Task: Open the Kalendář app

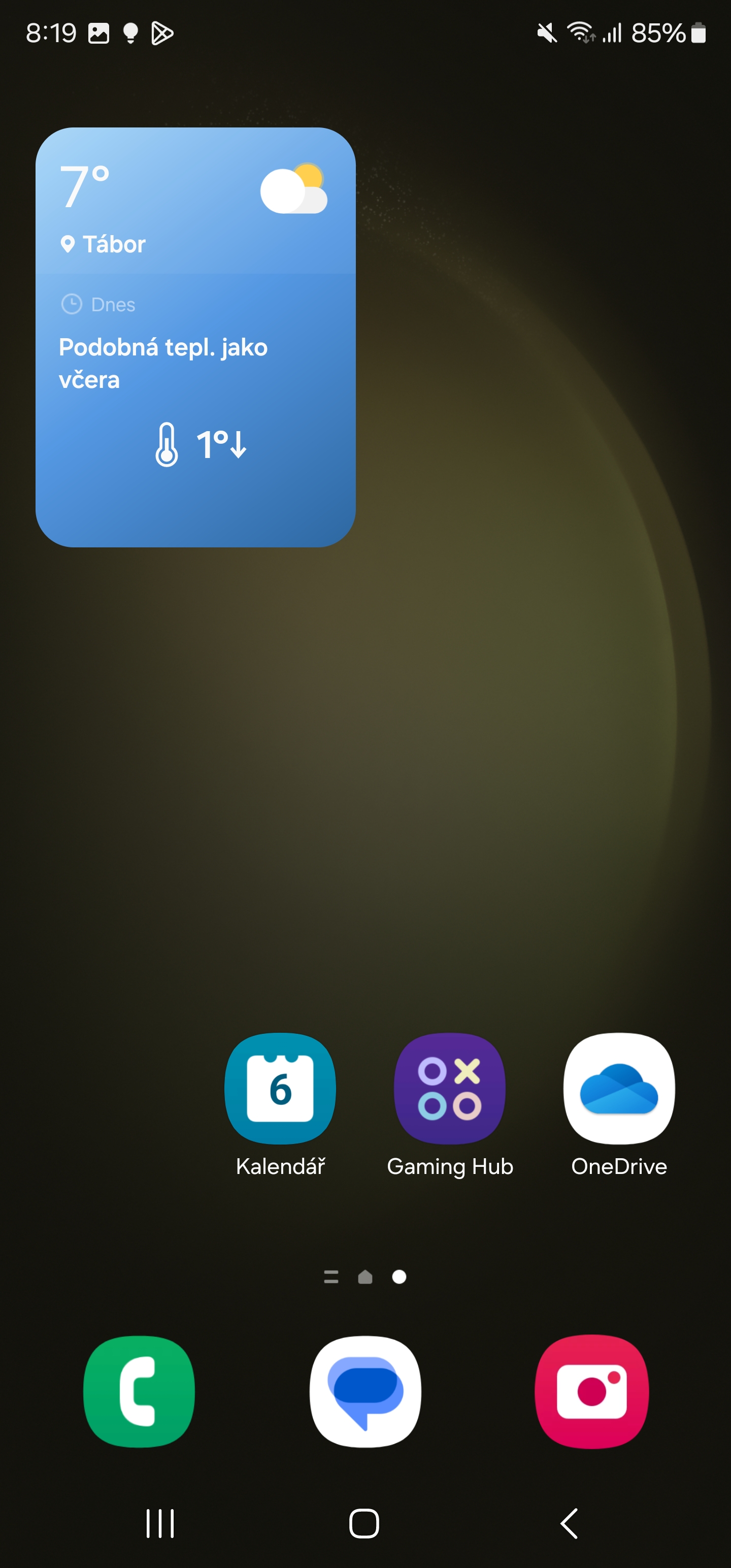Action: tap(280, 1088)
